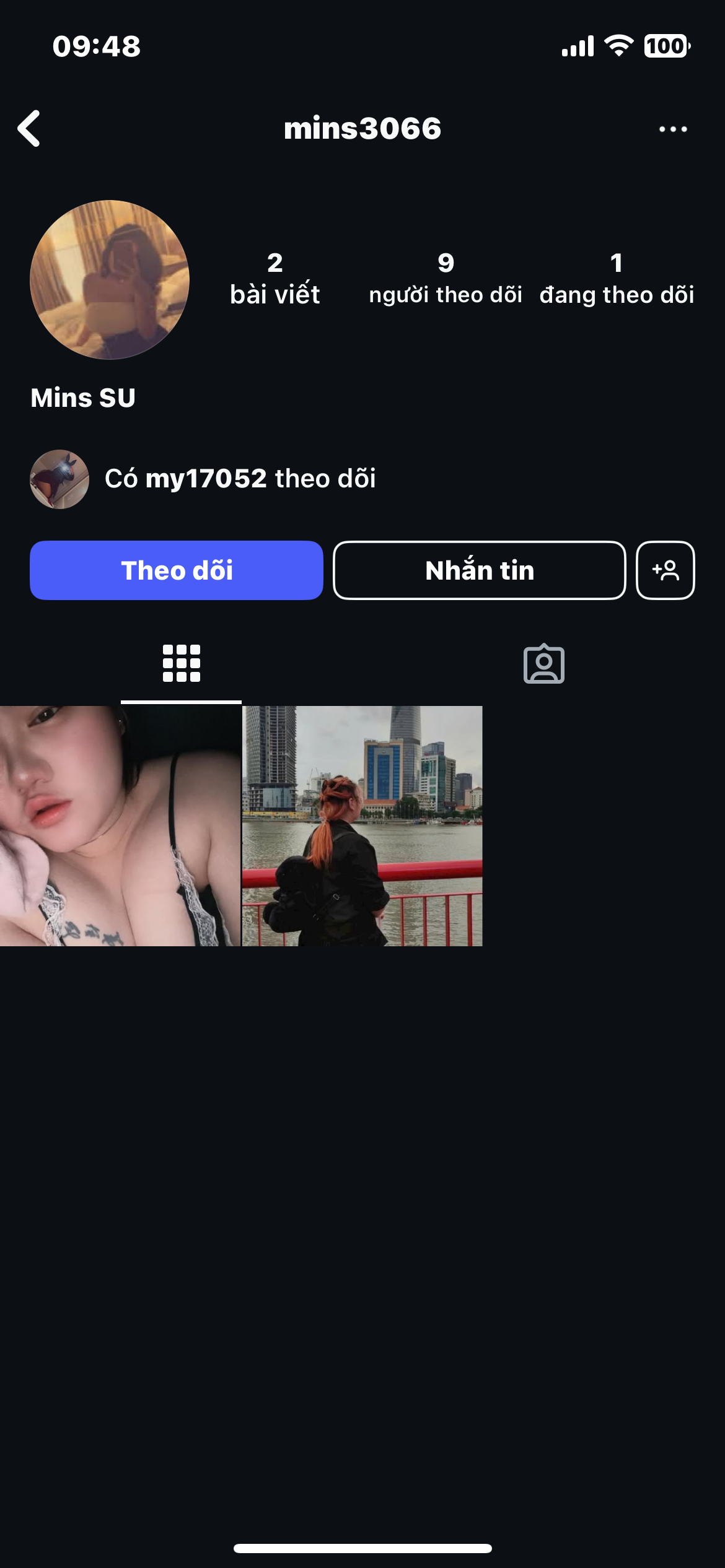Show suggested accounts with add-person icon
This screenshot has height=1568, width=725.
(665, 570)
